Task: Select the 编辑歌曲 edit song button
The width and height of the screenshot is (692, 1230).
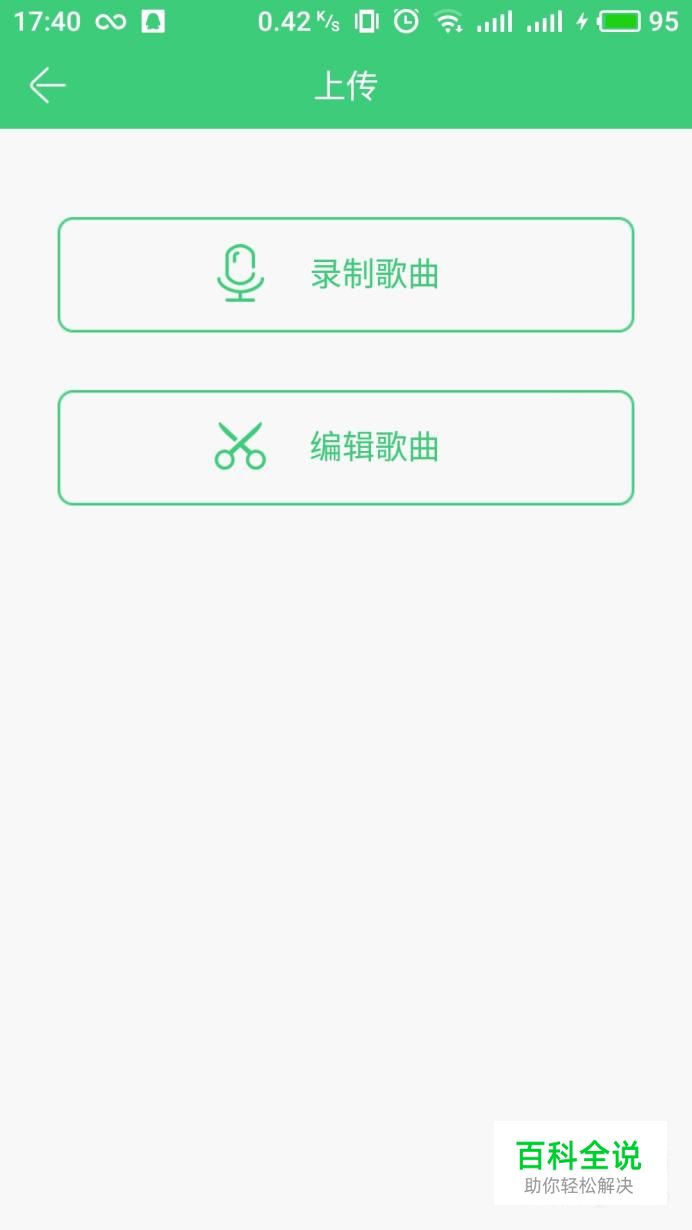Action: [x=346, y=447]
